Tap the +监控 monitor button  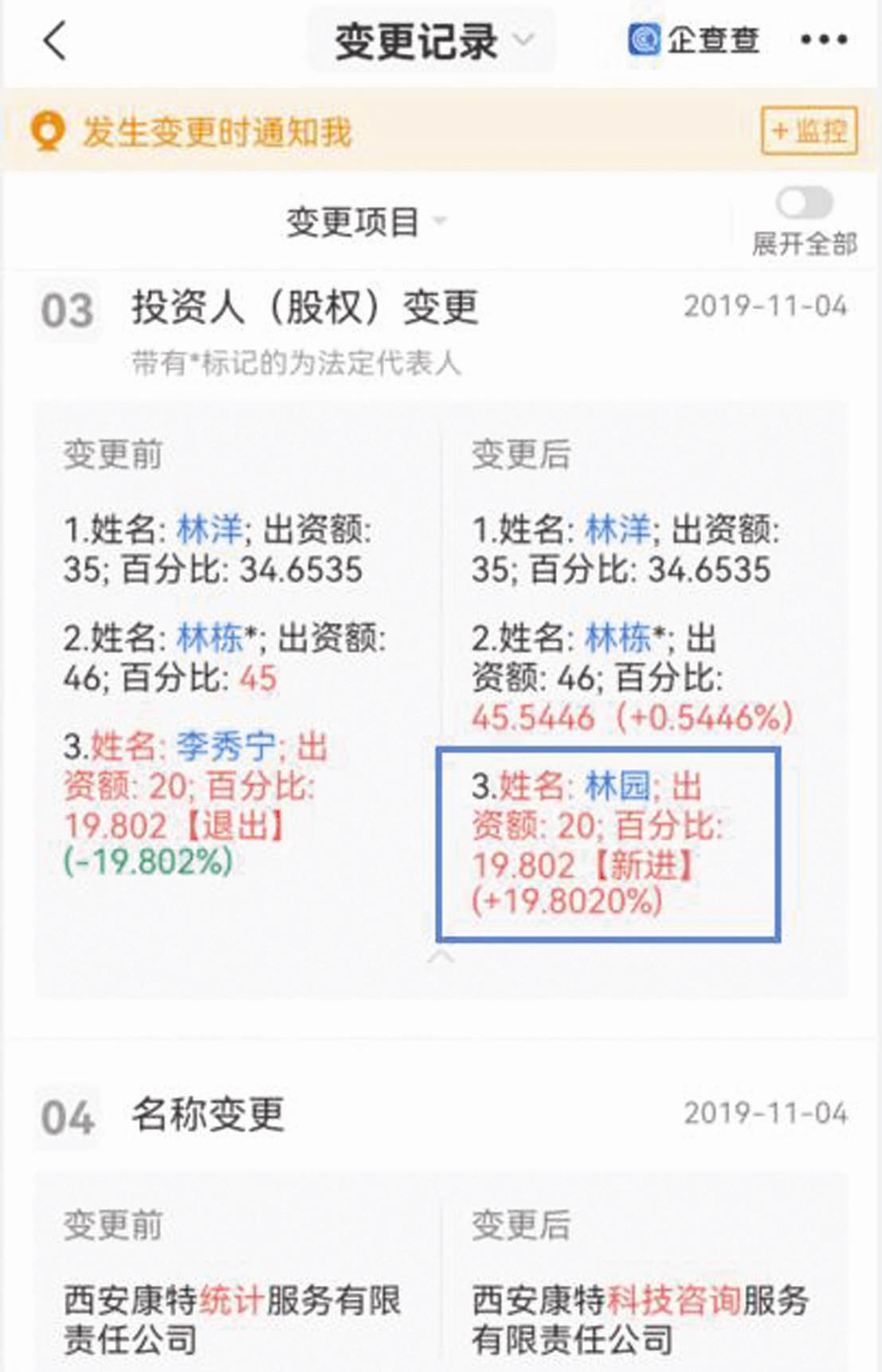809,130
